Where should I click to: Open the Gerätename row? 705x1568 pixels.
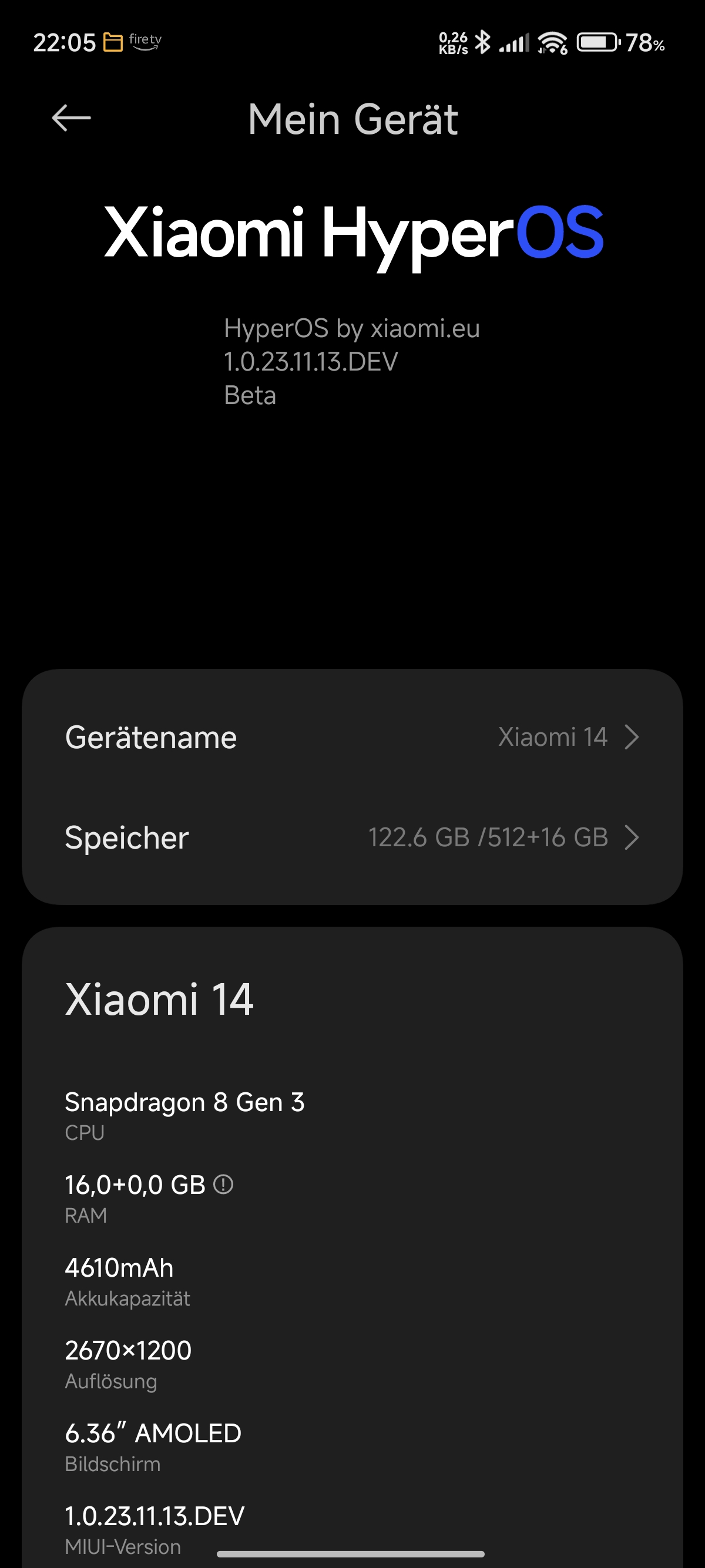[352, 737]
